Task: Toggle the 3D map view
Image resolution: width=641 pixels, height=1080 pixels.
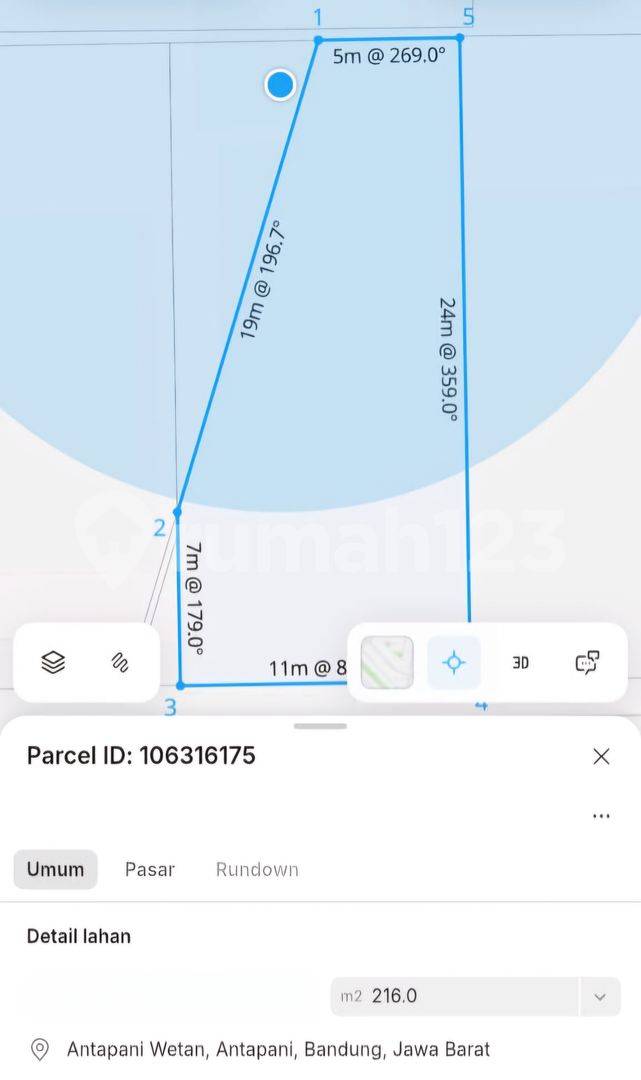Action: tap(521, 663)
